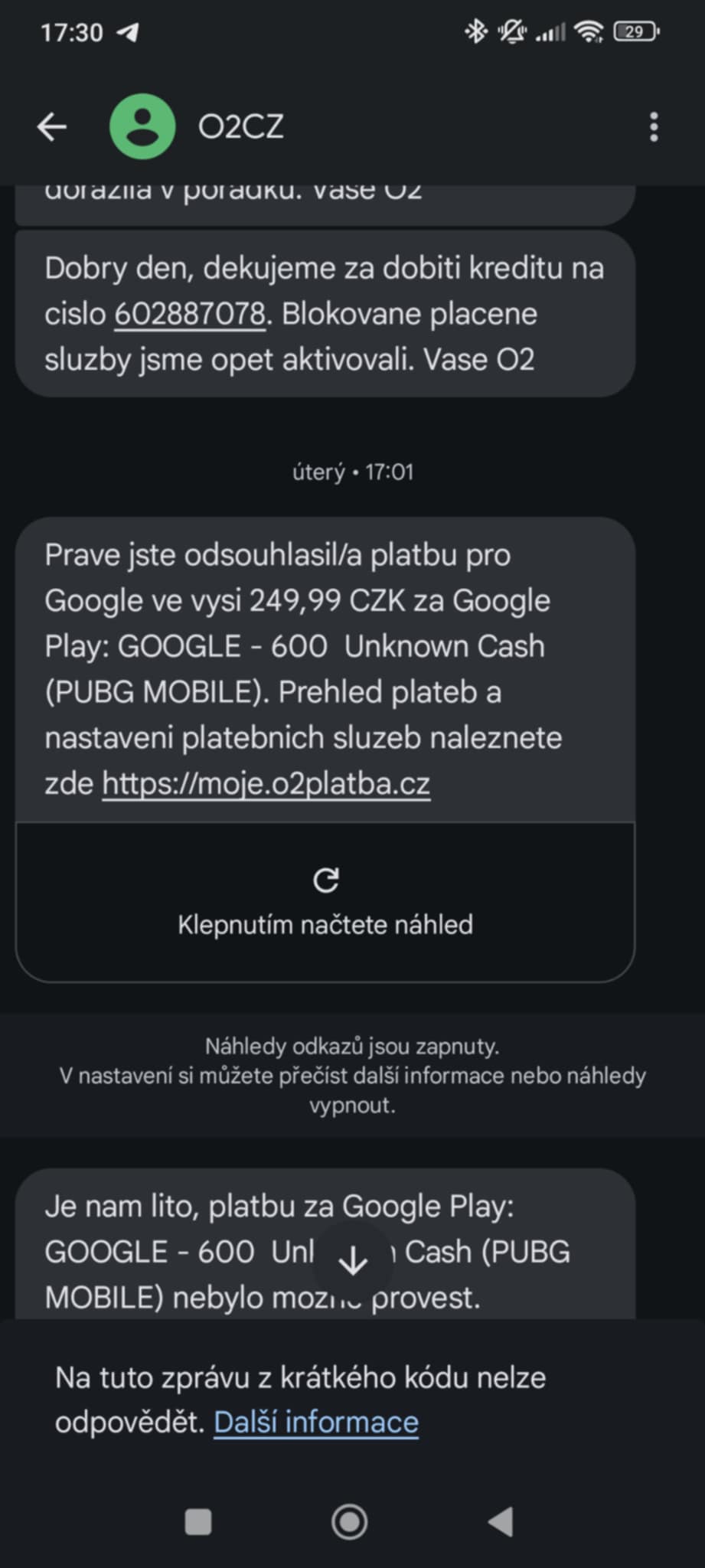Image resolution: width=705 pixels, height=1568 pixels.
Task: Open the overflow menu
Action: [x=653, y=126]
